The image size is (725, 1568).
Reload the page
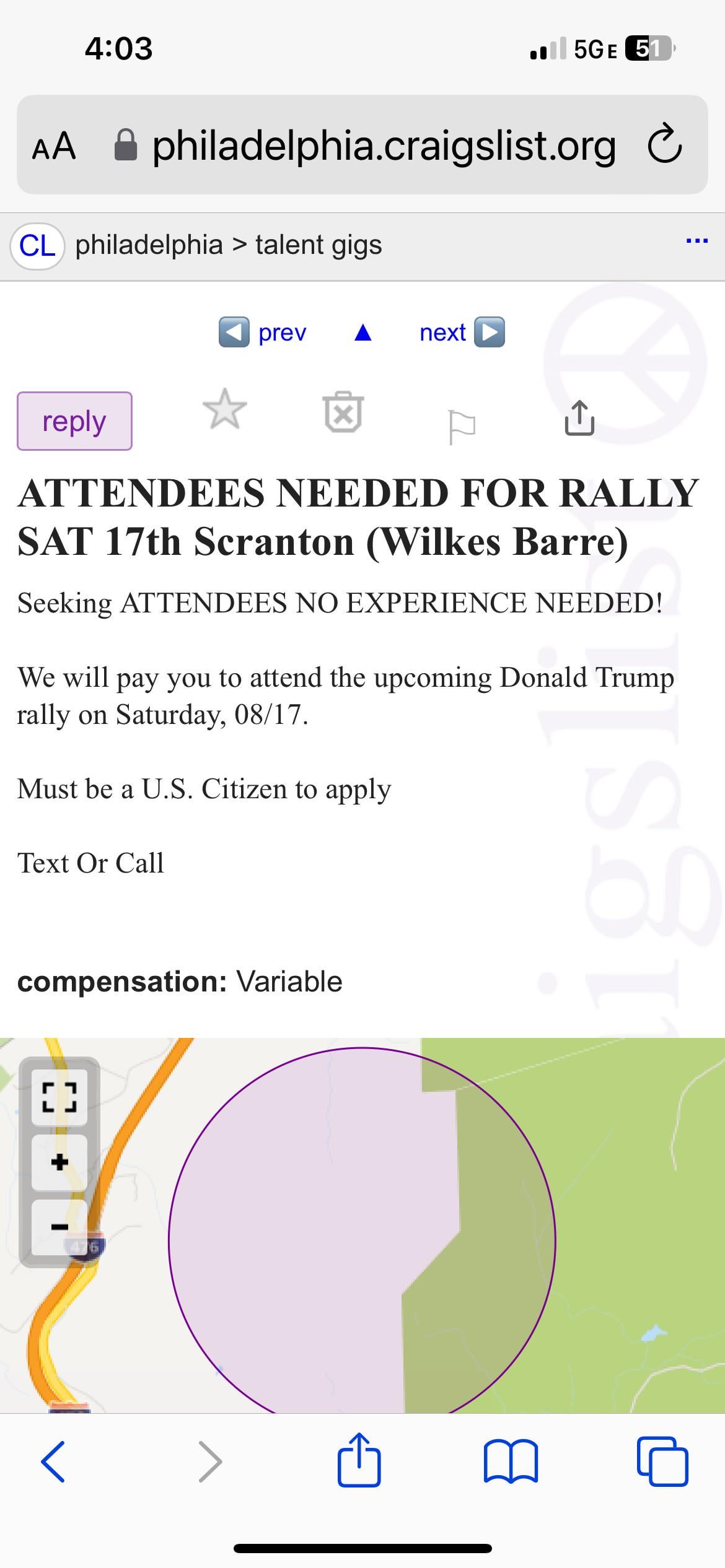(x=665, y=144)
